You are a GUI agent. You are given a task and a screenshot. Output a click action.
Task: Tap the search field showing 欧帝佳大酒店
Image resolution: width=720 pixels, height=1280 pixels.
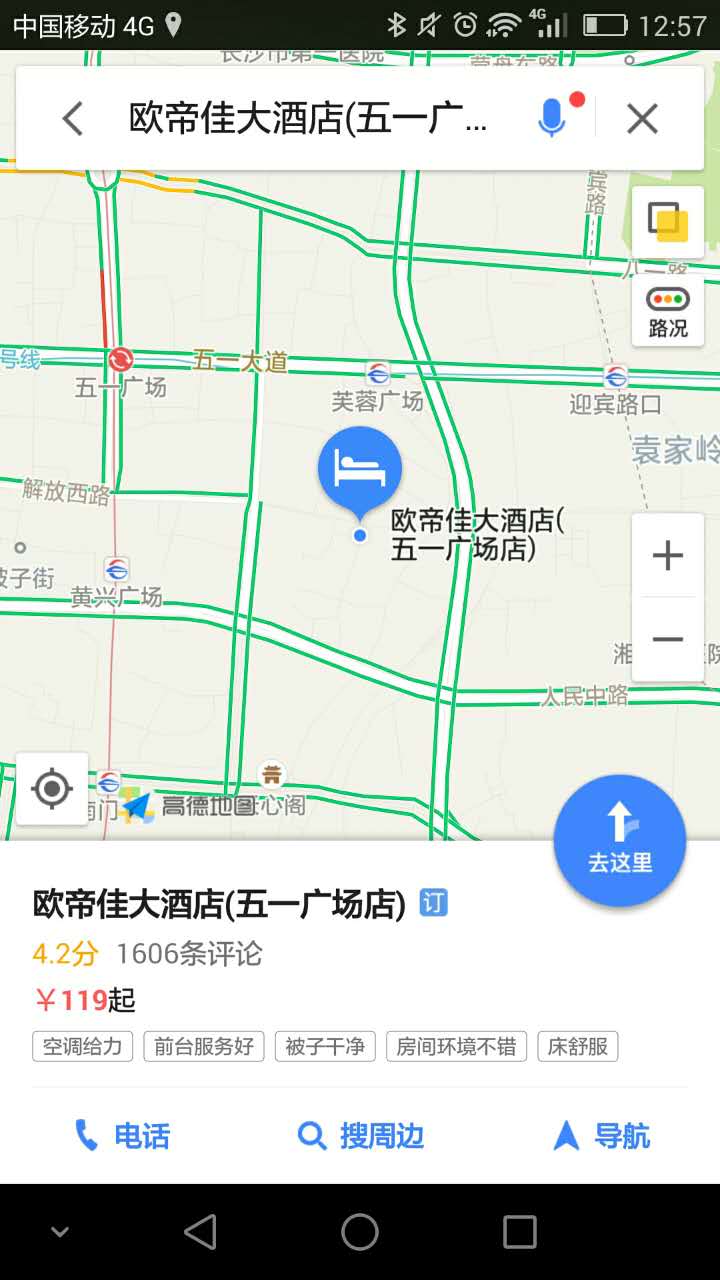[308, 119]
